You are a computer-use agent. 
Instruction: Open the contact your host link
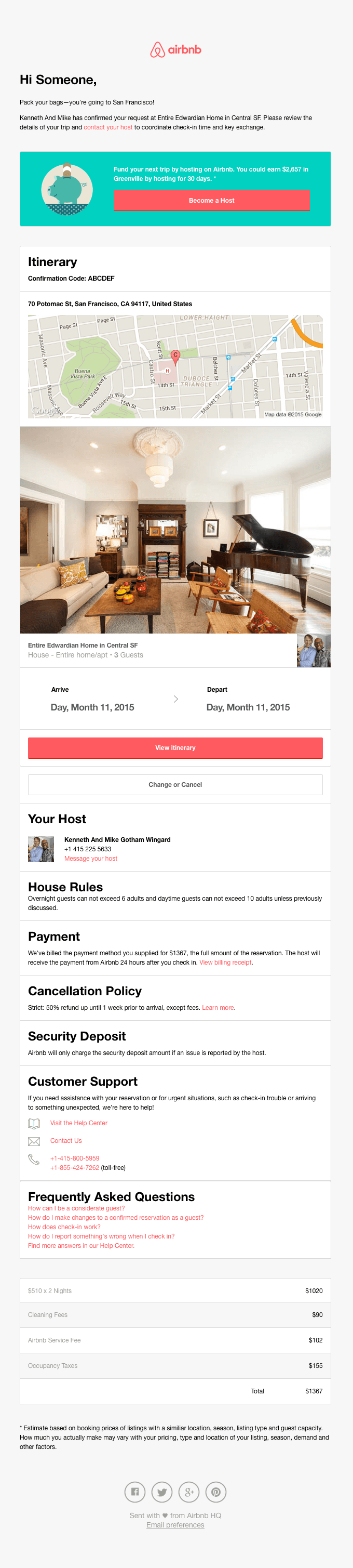tap(107, 127)
